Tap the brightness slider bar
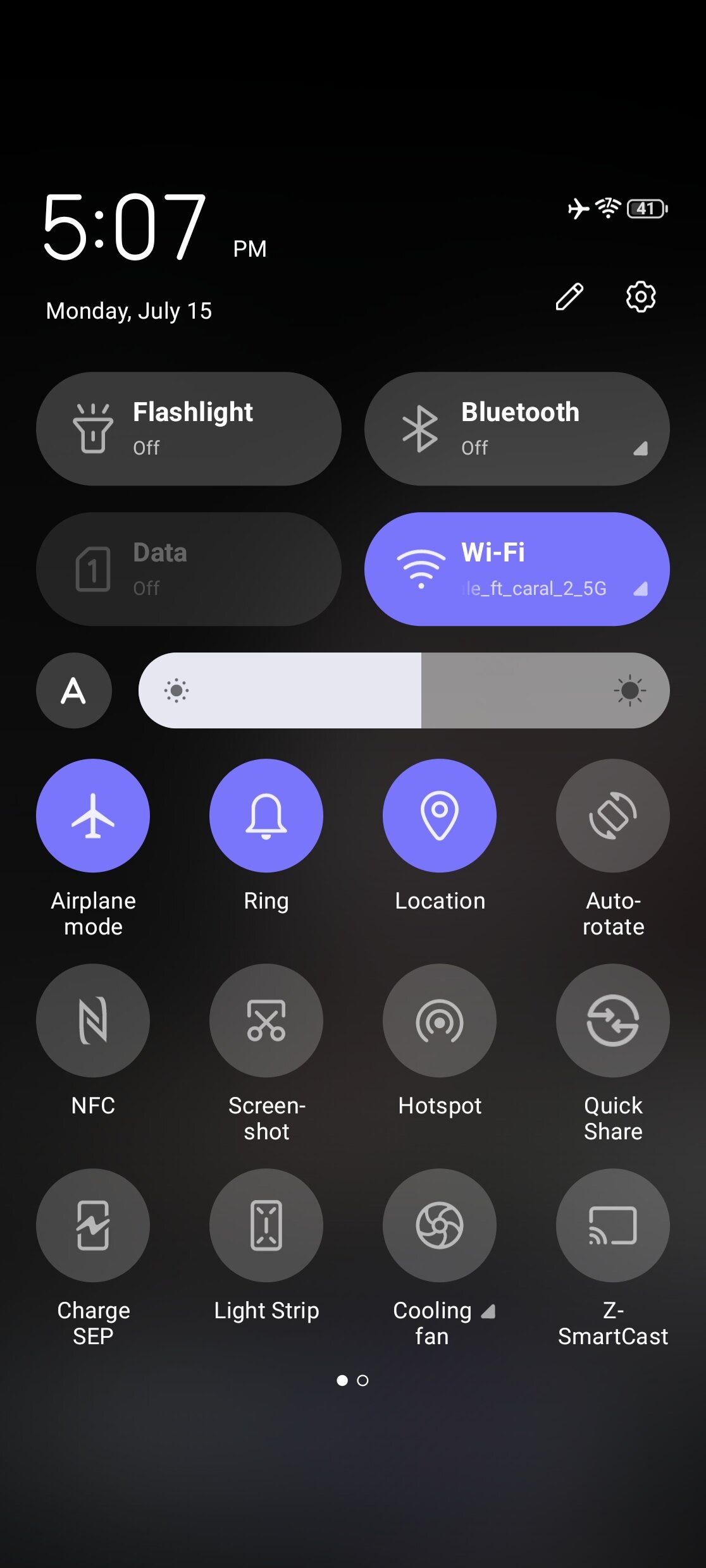The image size is (706, 1568). click(x=404, y=690)
